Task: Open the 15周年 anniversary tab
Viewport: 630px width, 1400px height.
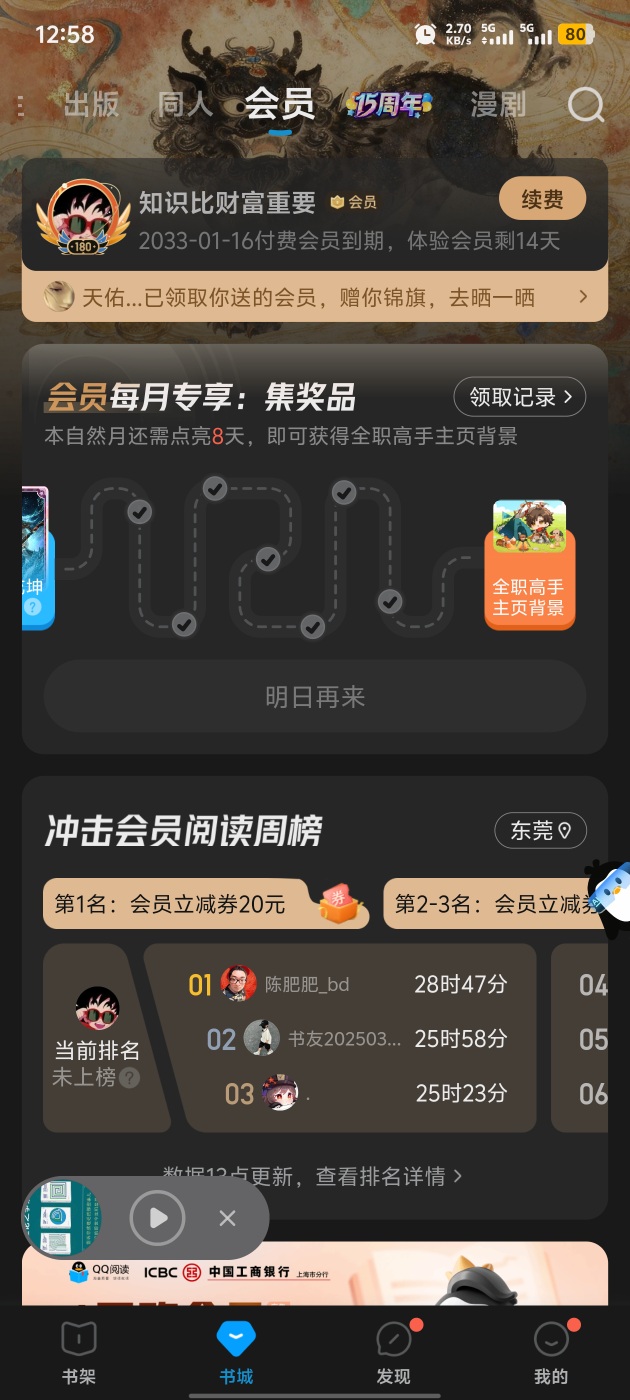Action: (389, 105)
